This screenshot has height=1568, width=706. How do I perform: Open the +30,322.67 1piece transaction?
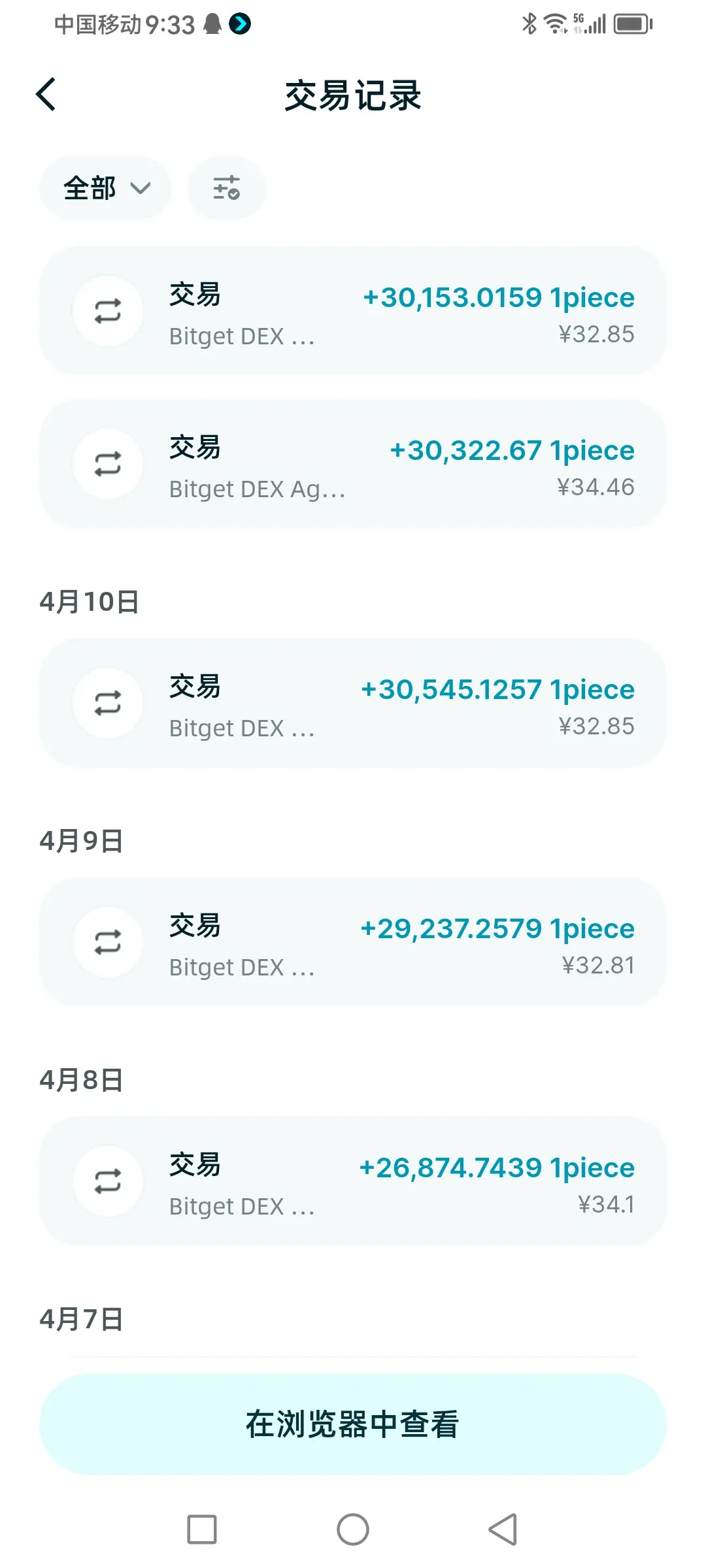pyautogui.click(x=353, y=464)
